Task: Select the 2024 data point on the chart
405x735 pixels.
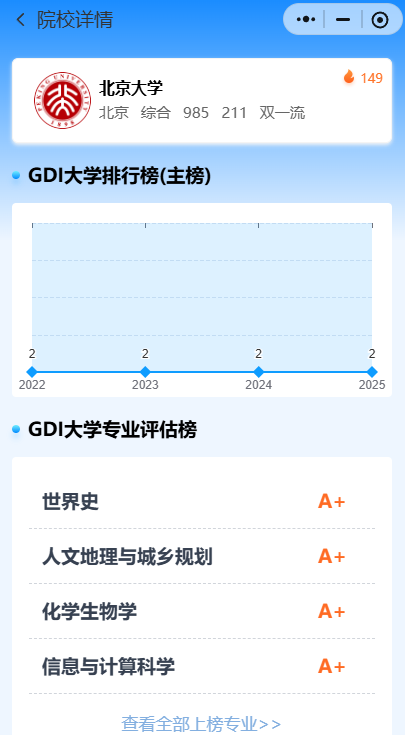Action: tap(259, 372)
